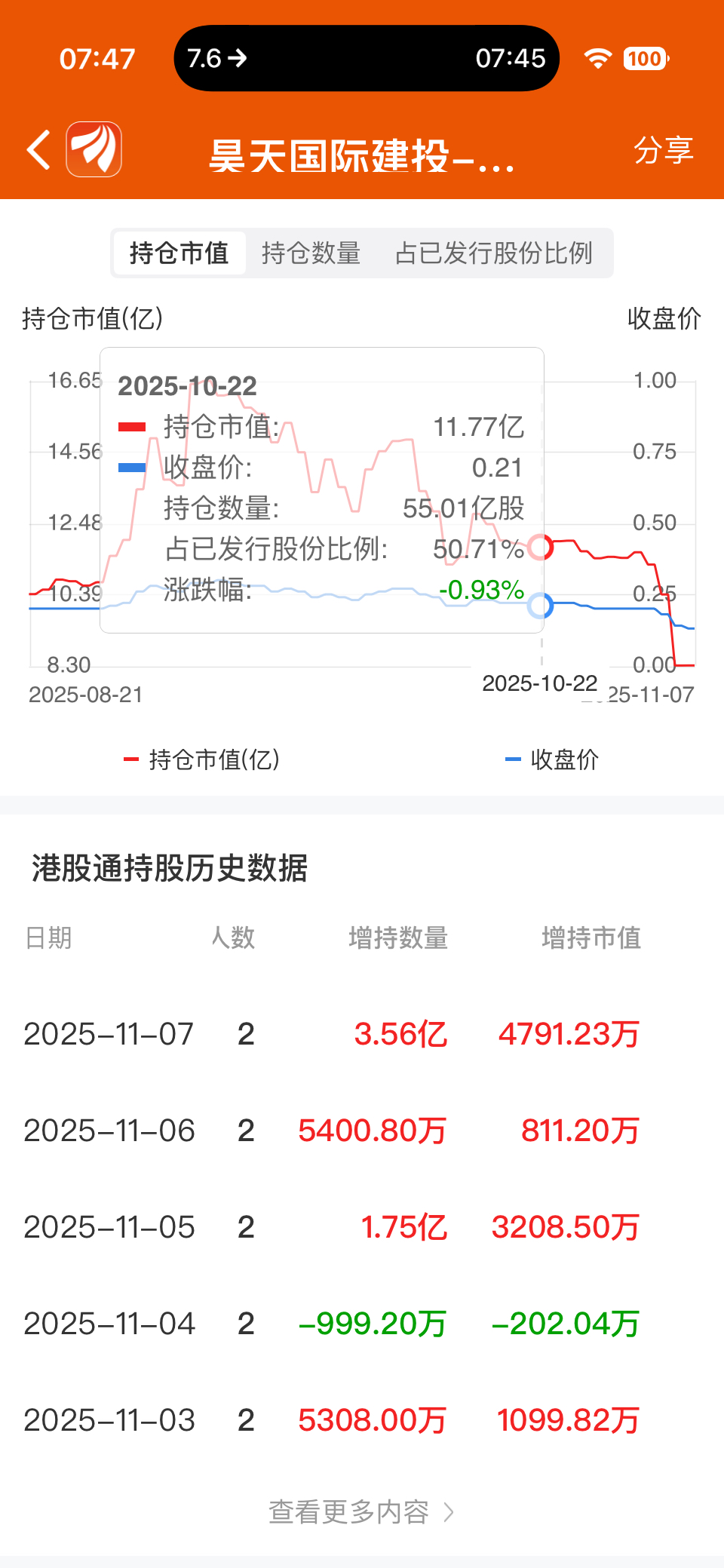Open 查看更多内容 for more history
Image resolution: width=724 pixels, height=1568 pixels.
(360, 1512)
